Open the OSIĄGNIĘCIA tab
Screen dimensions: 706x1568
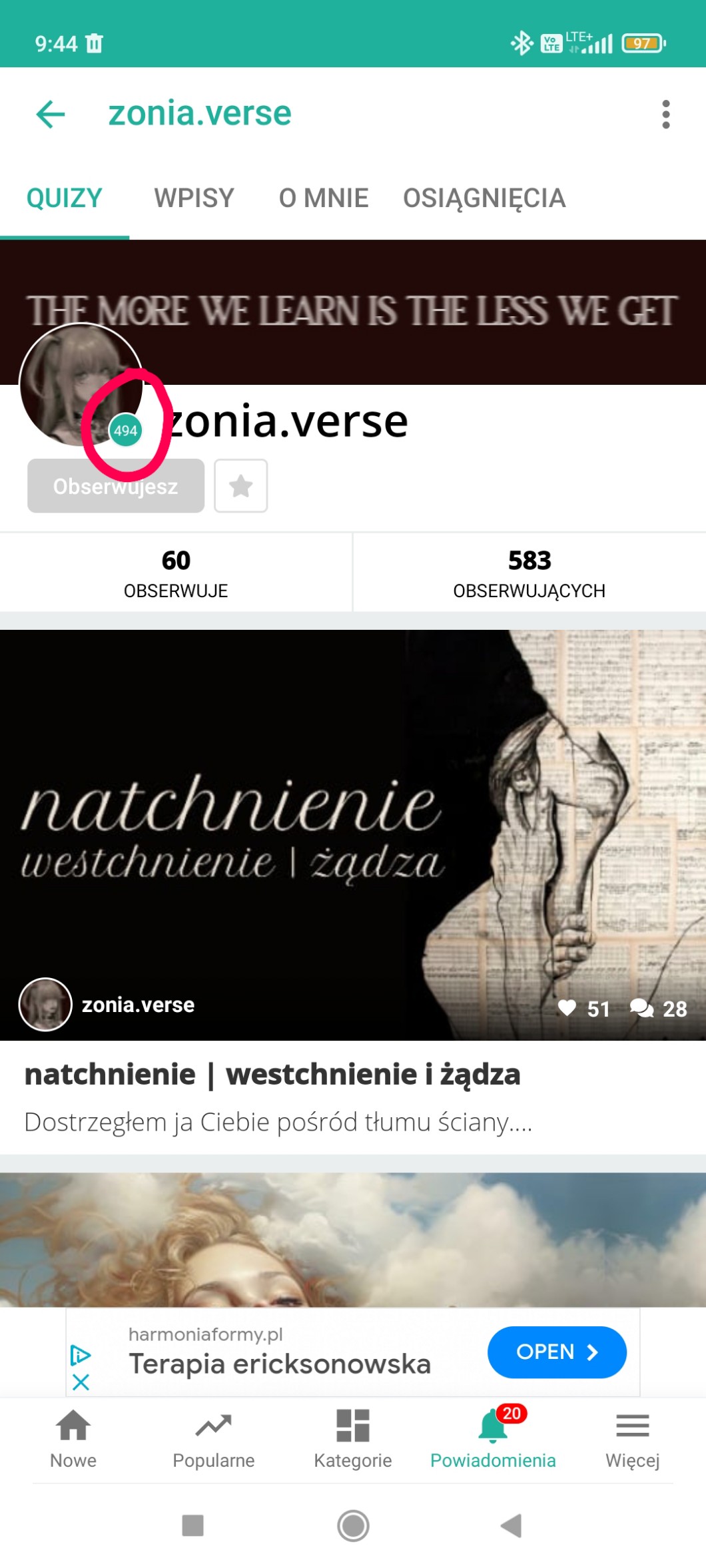pyautogui.click(x=484, y=198)
